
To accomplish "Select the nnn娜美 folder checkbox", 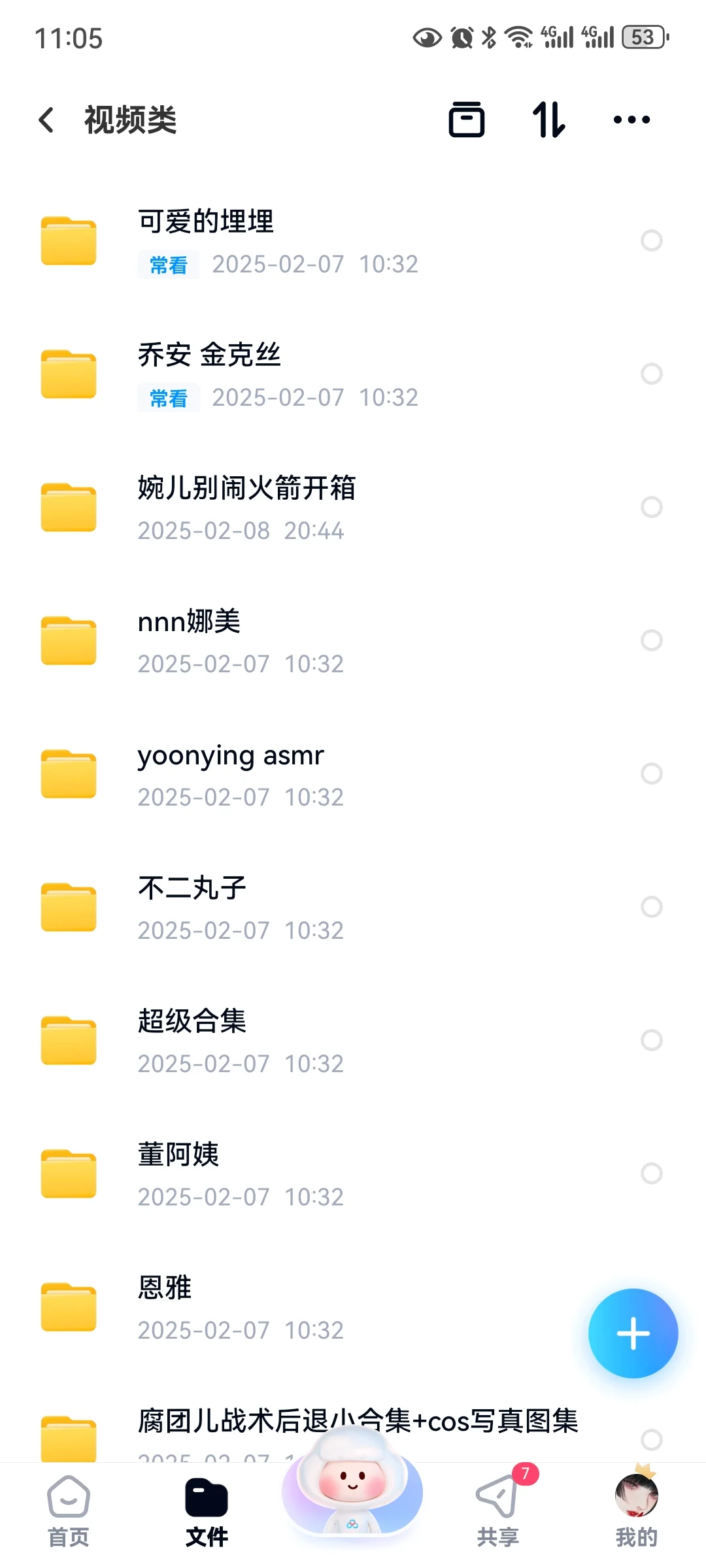I will [x=651, y=640].
